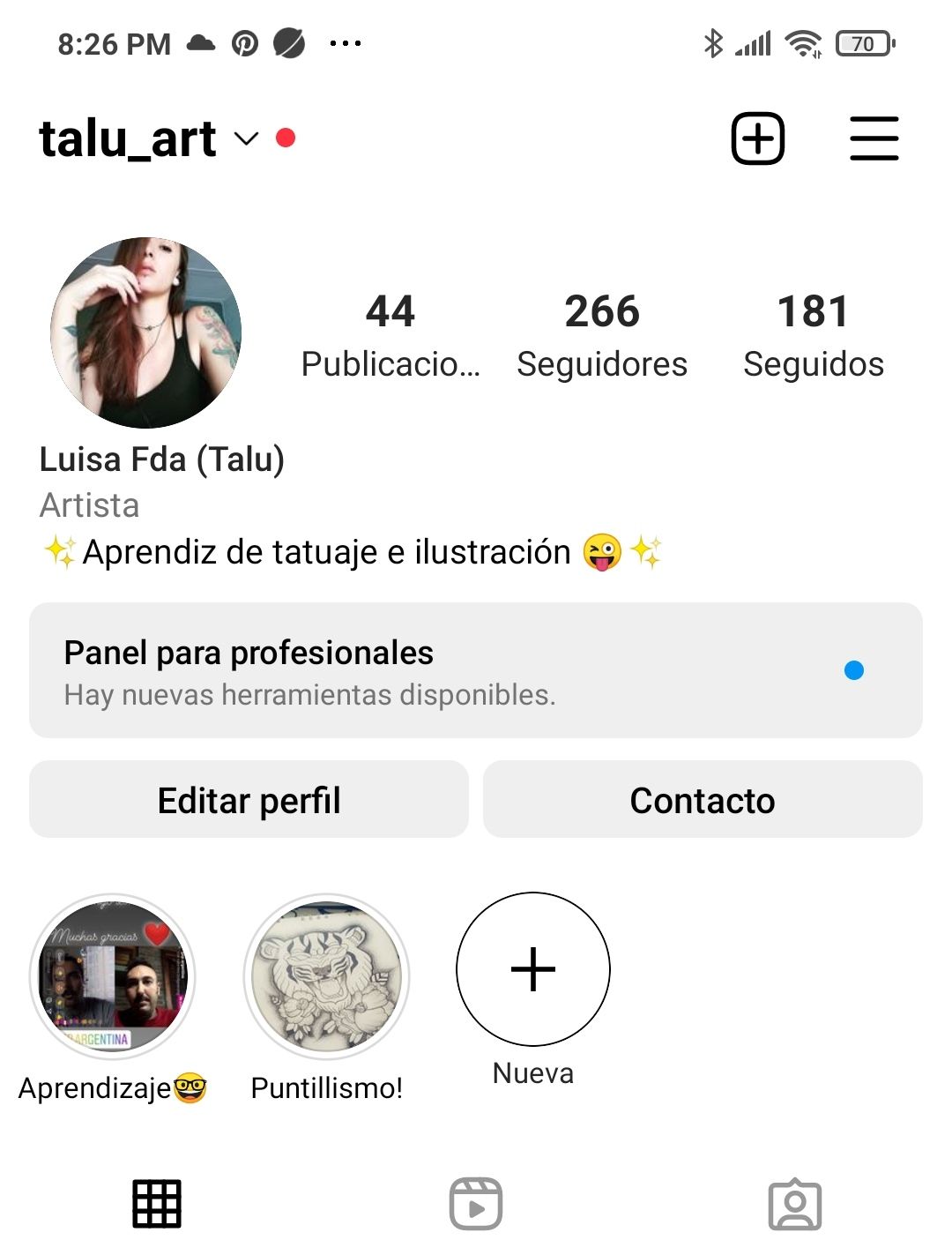Open the Puntillismo! story highlight

(326, 976)
